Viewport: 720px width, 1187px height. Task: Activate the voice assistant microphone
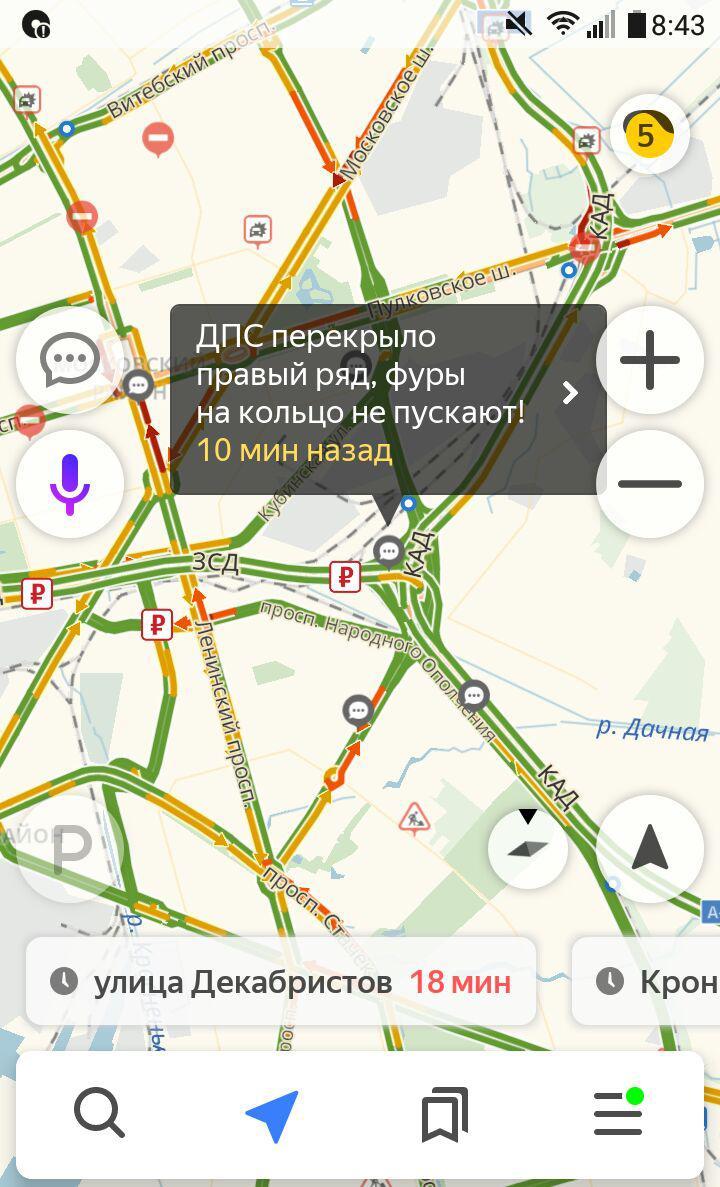tap(69, 484)
